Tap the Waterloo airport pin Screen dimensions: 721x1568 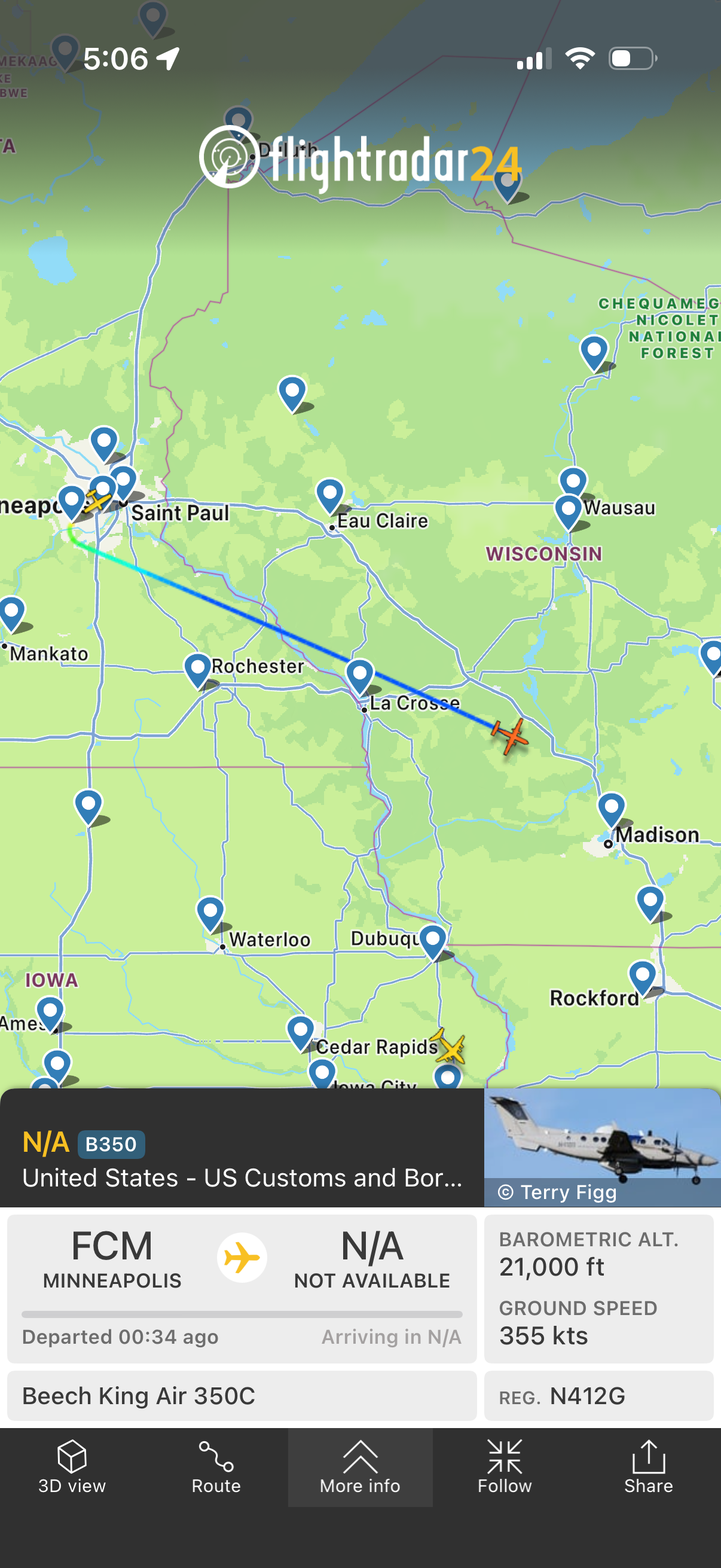click(x=210, y=914)
